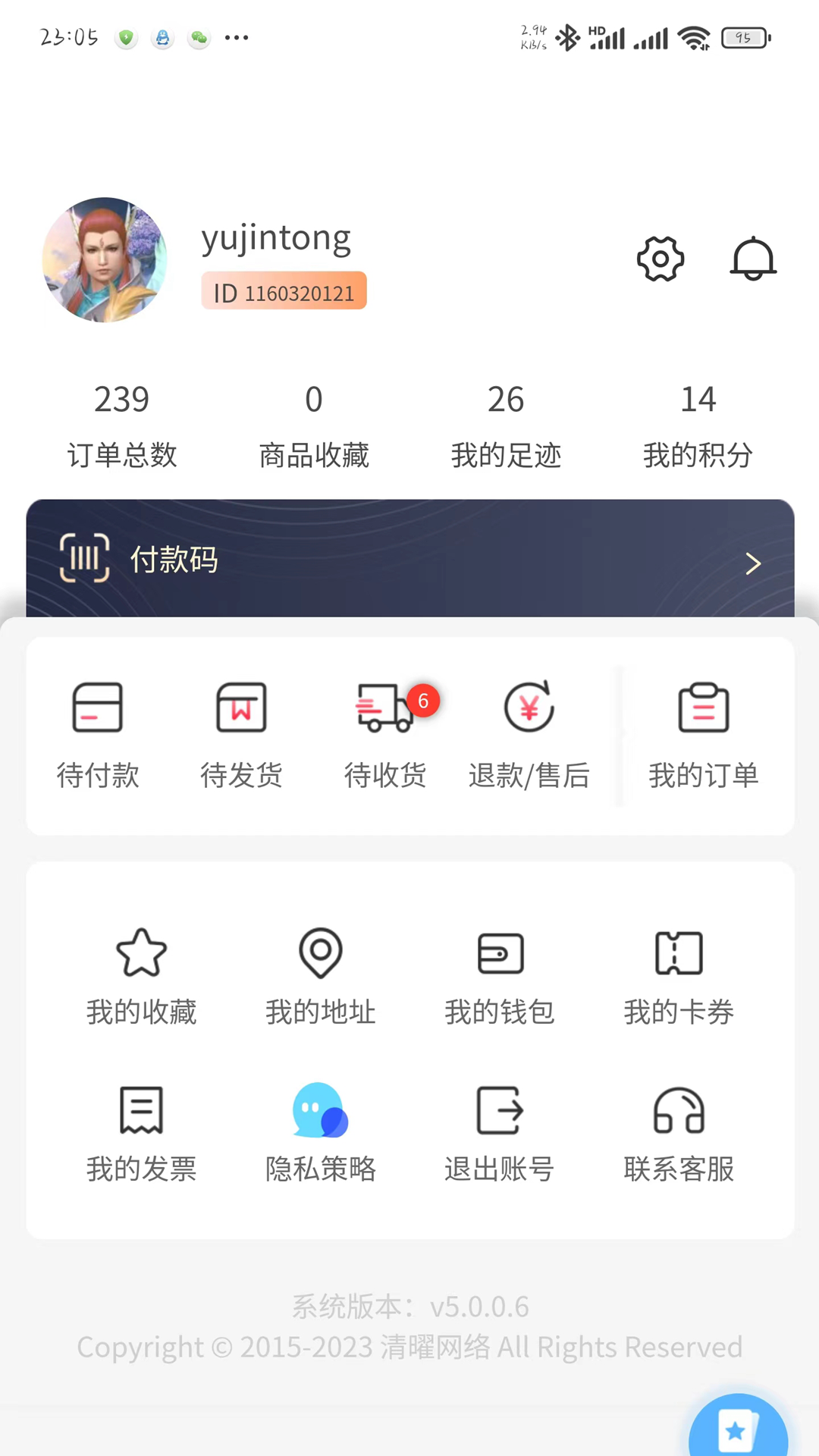Log out via 退出账号
The image size is (819, 1456).
tap(499, 1132)
